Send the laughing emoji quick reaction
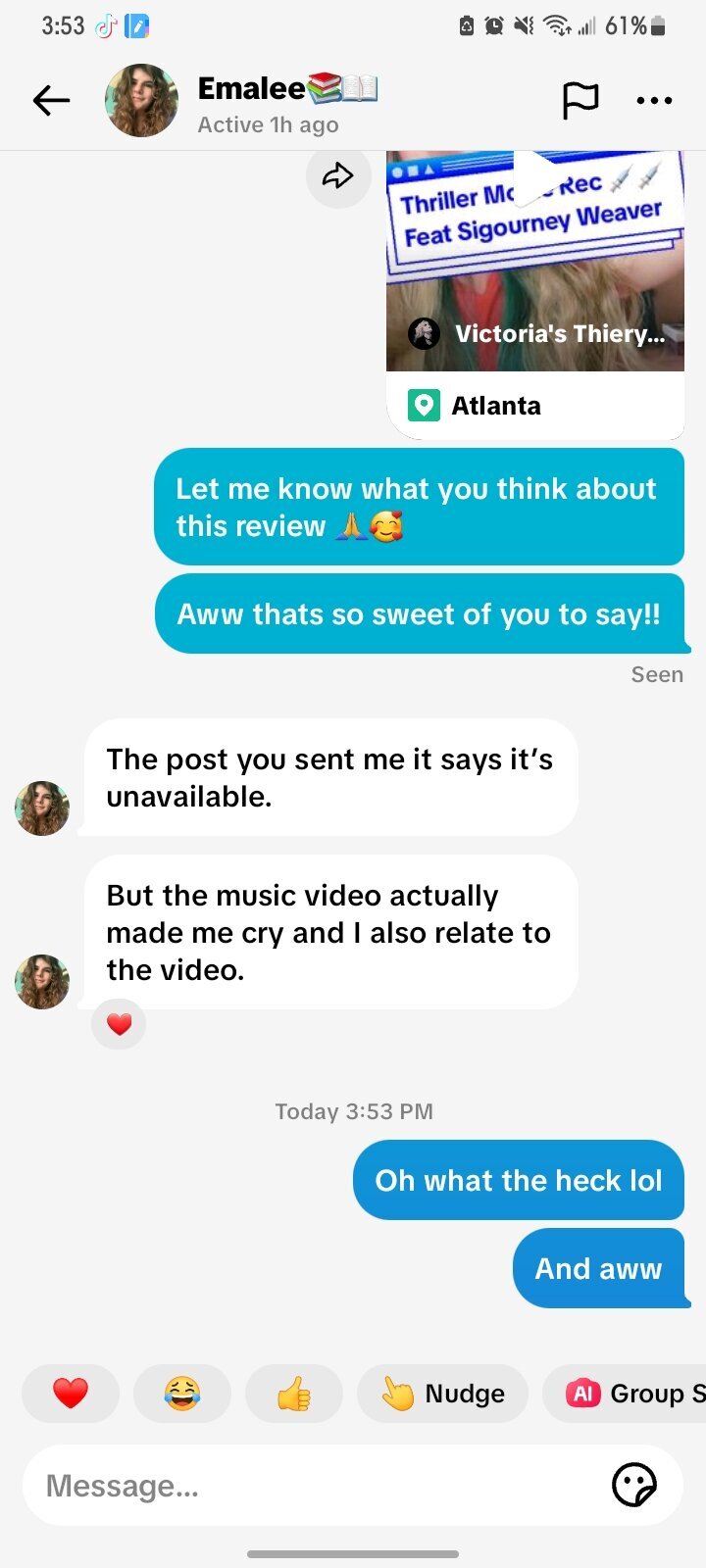This screenshot has width=706, height=1568. [182, 1393]
